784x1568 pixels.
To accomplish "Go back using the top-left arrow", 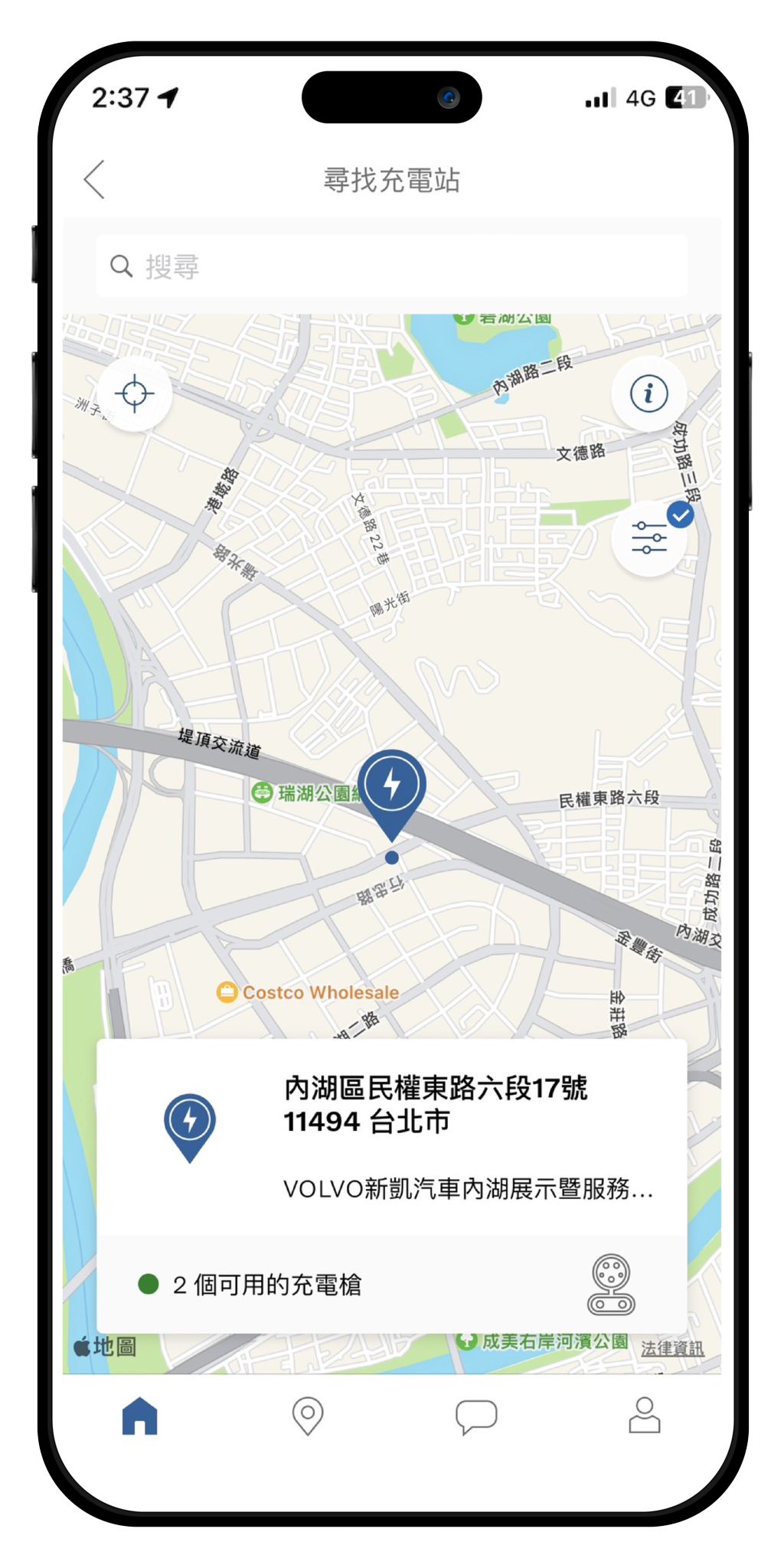I will tap(94, 181).
